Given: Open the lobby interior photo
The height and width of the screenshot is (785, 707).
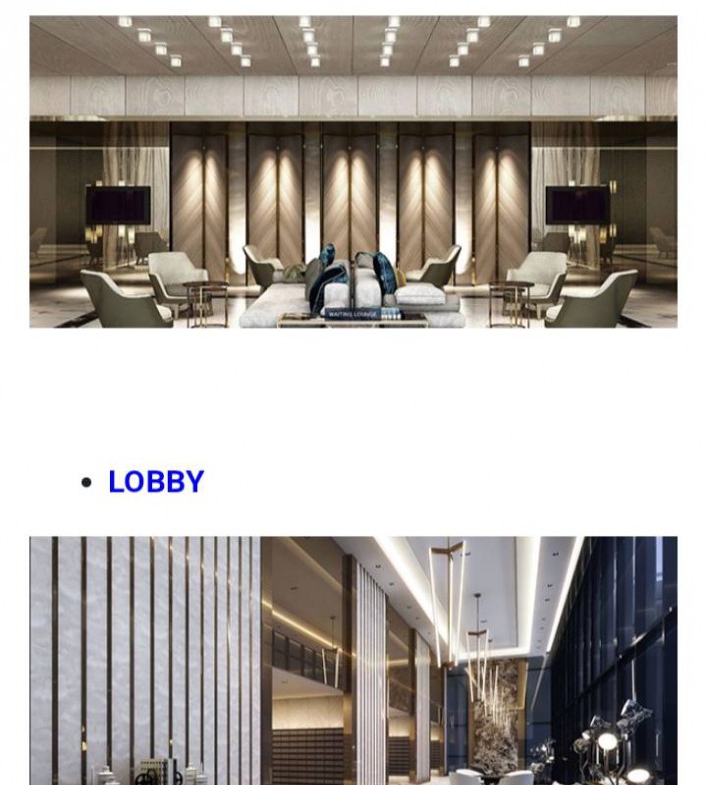Looking at the screenshot, I should 353,660.
